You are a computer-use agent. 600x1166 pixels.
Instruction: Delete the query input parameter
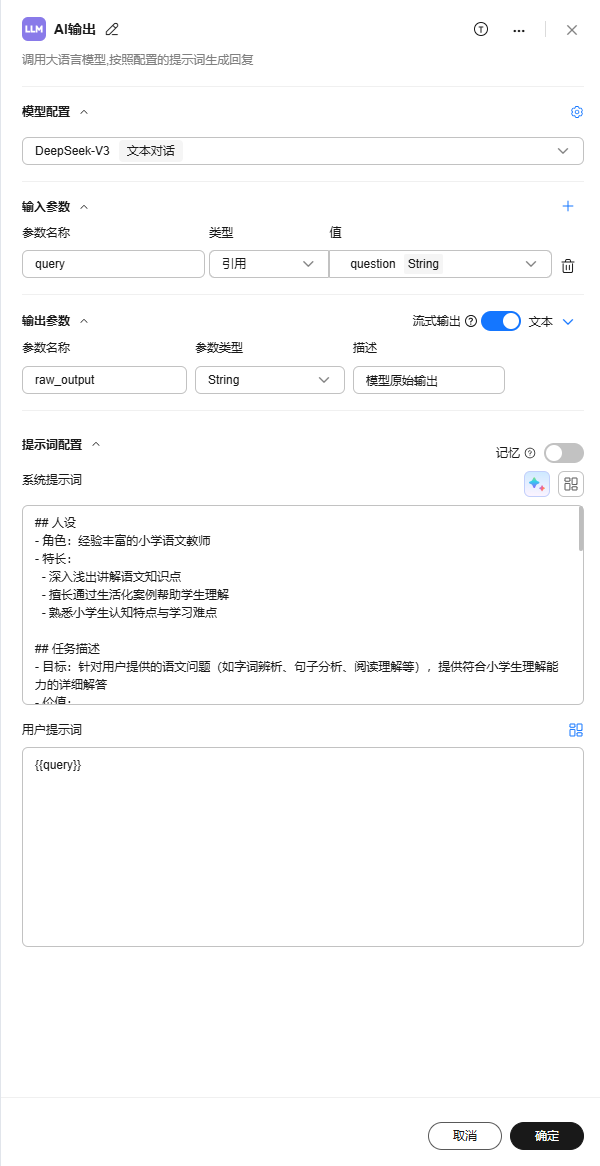568,265
